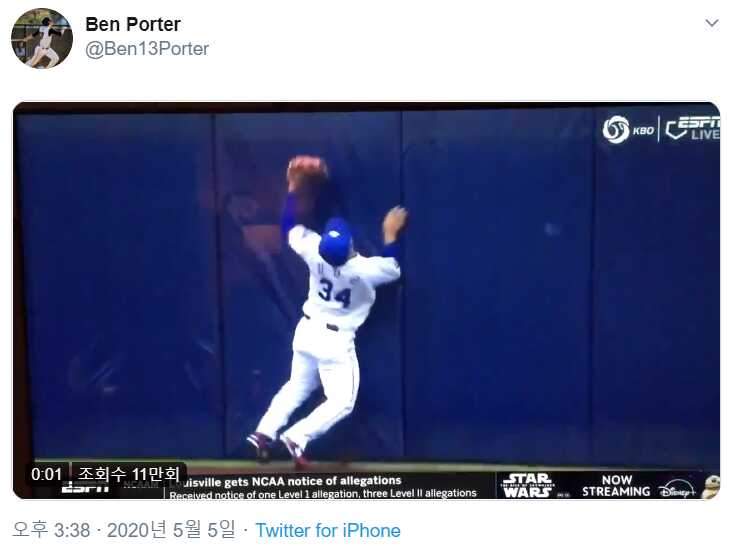Image resolution: width=730 pixels, height=546 pixels.
Task: Open the tweet timestamp link
Action: click(124, 530)
